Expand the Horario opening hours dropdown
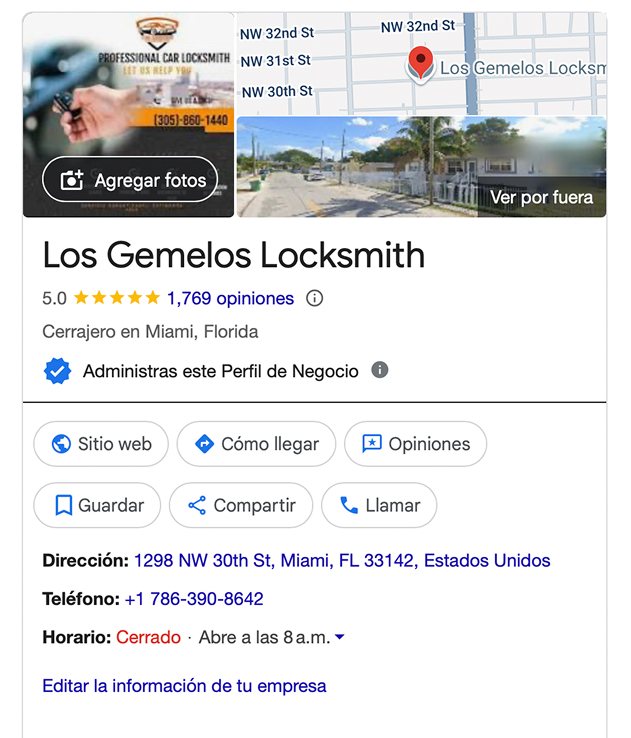Viewport: 631px width, 738px height. pyautogui.click(x=339, y=637)
